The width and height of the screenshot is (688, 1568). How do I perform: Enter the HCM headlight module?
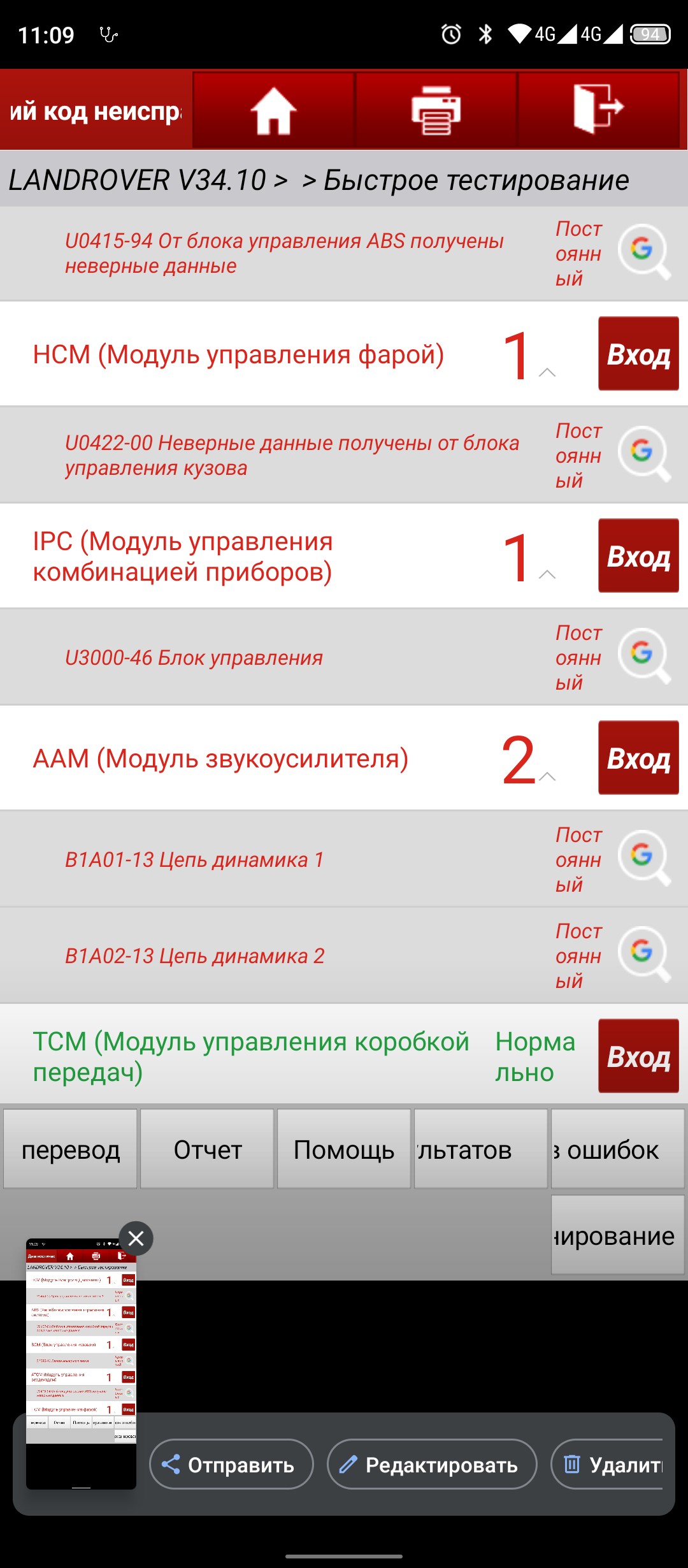638,354
